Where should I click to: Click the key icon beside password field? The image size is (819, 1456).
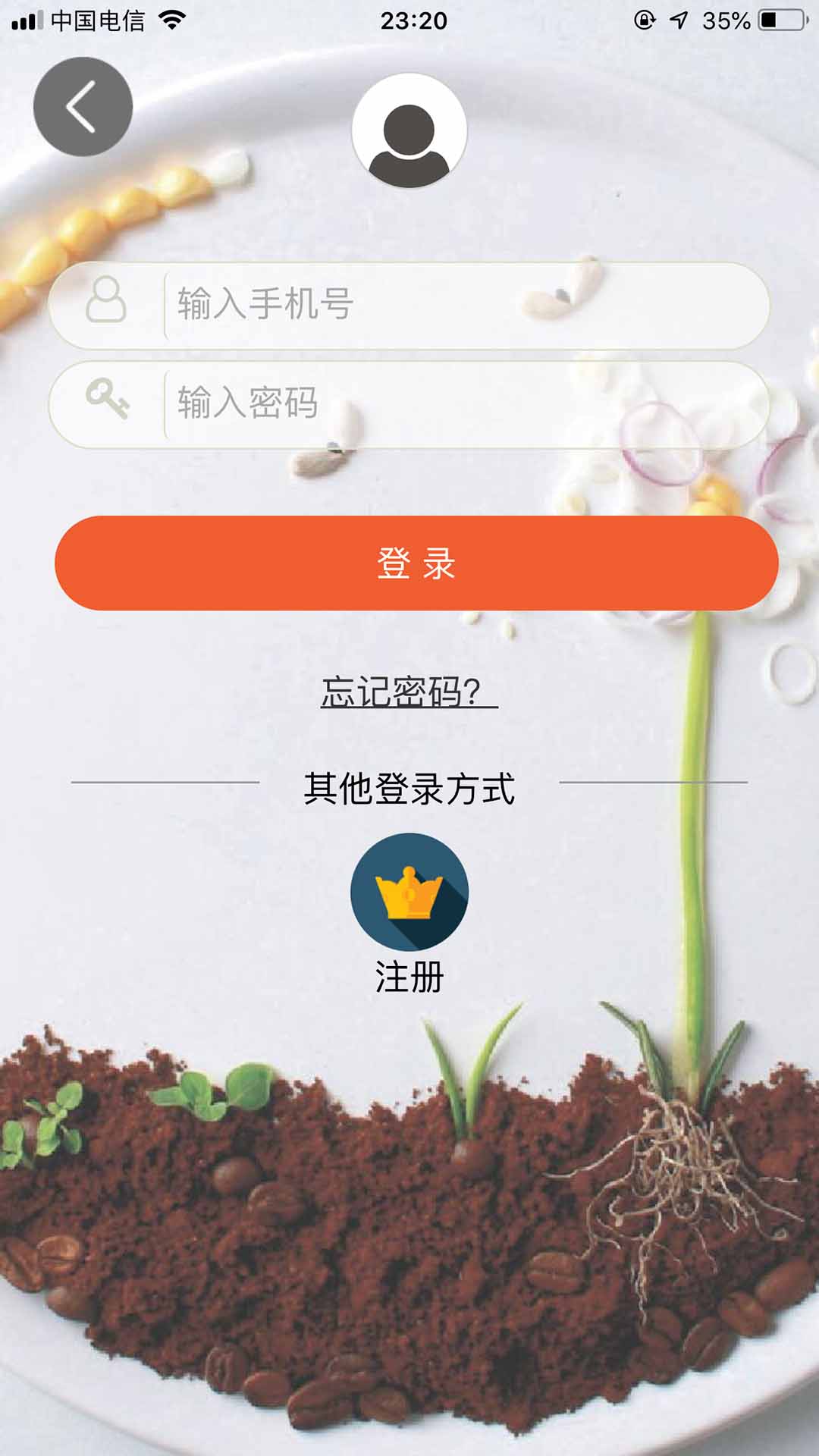point(108,402)
